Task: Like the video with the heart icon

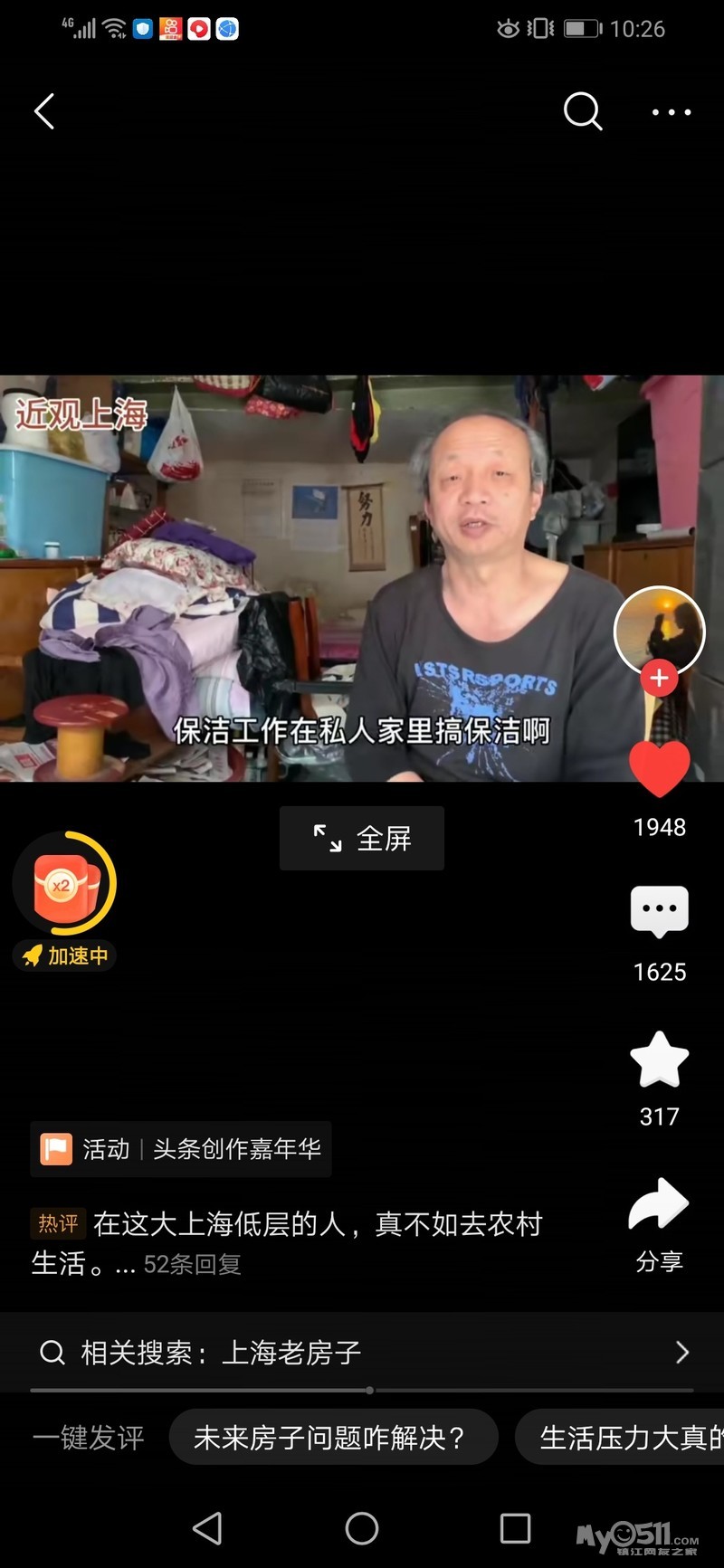Action: 660,768
